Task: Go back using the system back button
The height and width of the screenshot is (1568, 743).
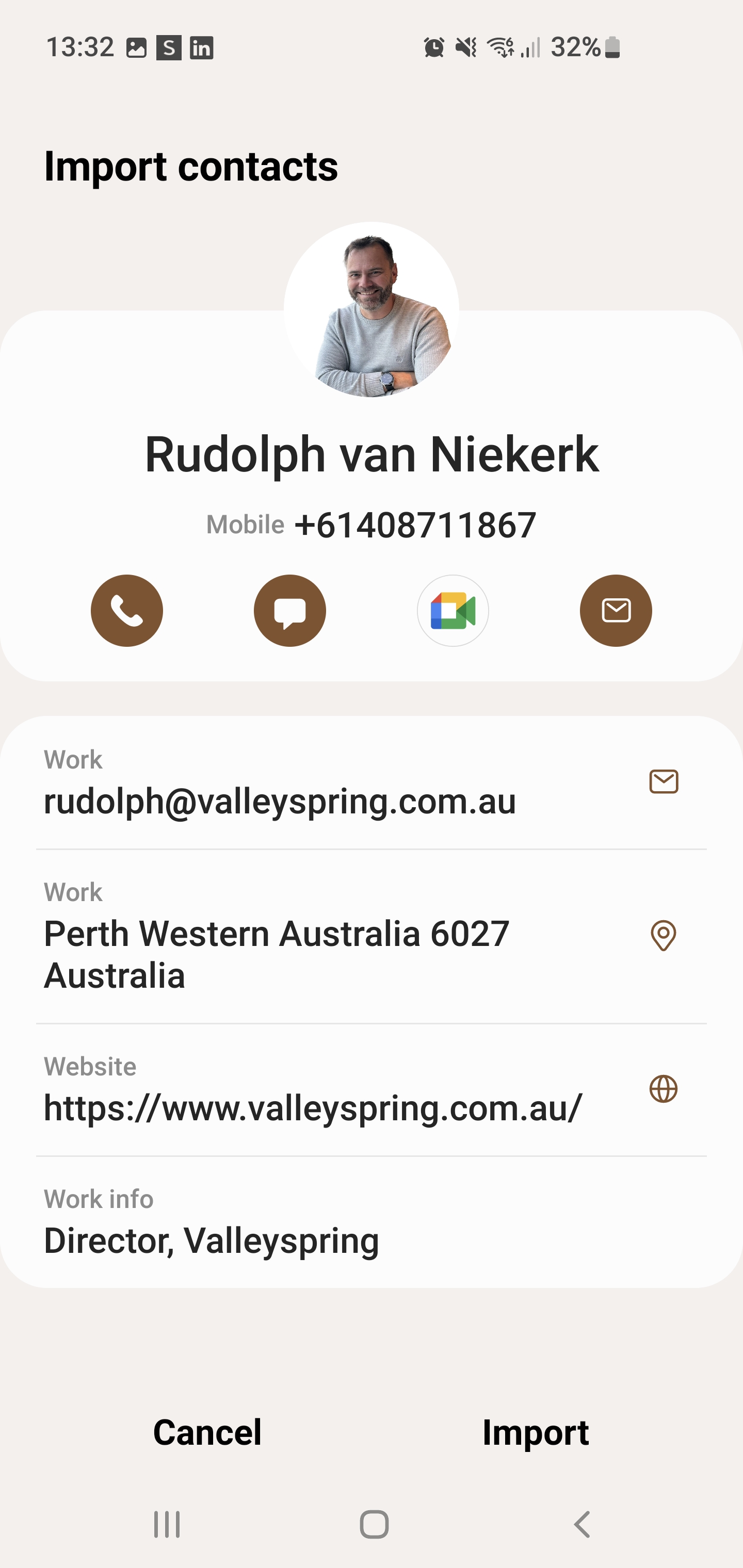Action: [582, 1525]
